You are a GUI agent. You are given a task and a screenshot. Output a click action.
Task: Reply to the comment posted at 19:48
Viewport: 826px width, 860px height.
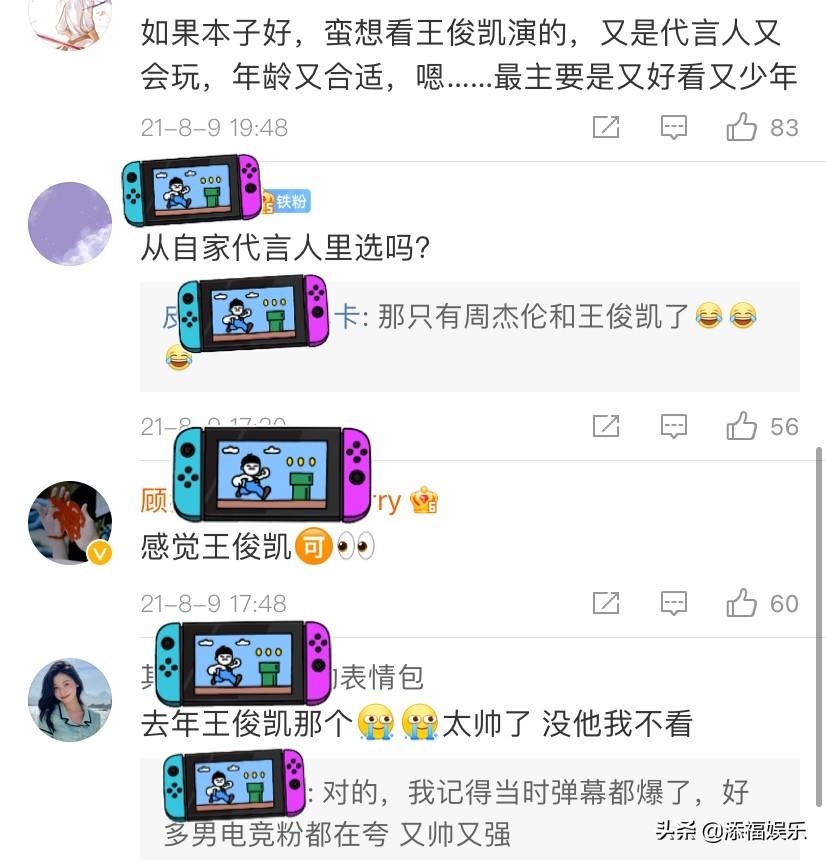[674, 127]
